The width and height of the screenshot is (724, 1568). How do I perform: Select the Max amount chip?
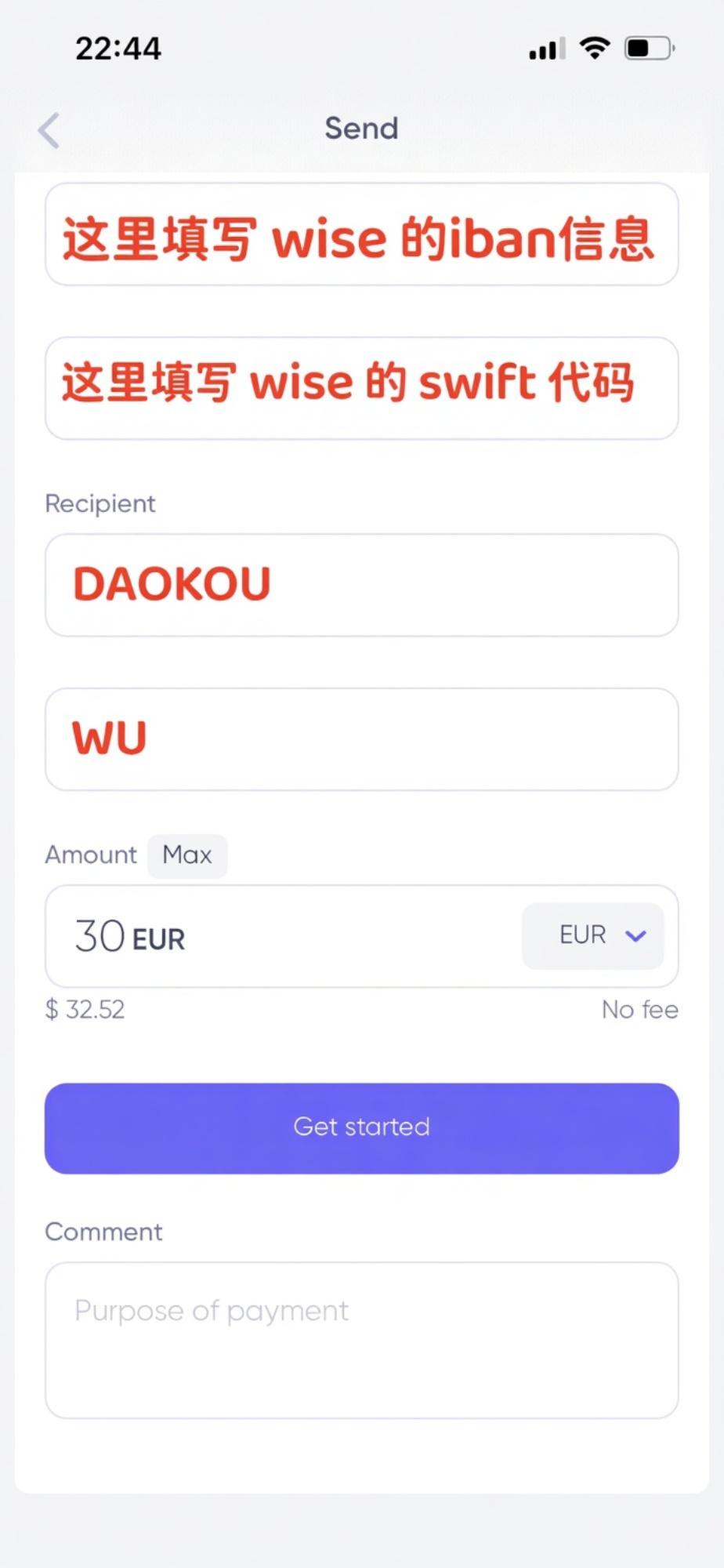(x=187, y=855)
